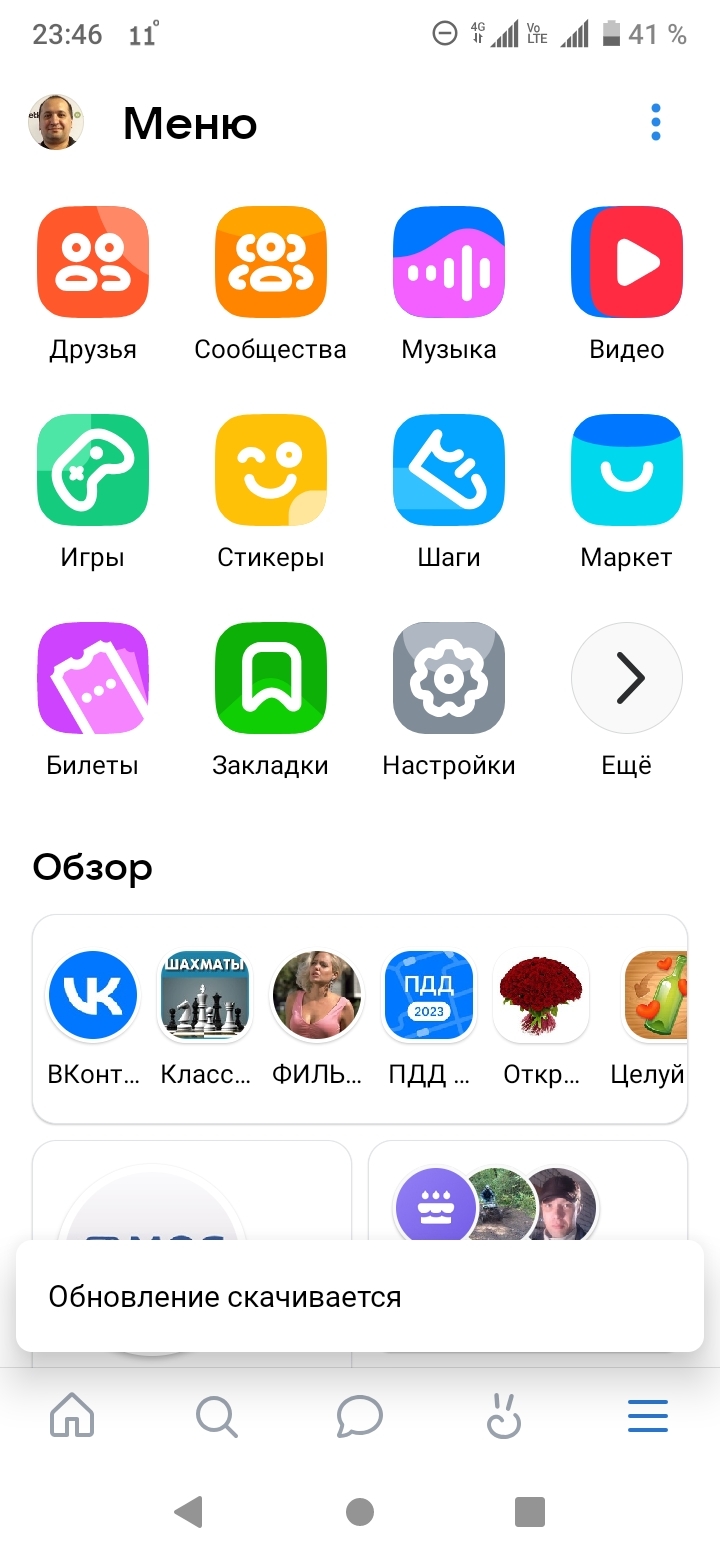Viewport: 720px width, 1560px height.
Task: Open the Шаги step tracker
Action: (448, 470)
